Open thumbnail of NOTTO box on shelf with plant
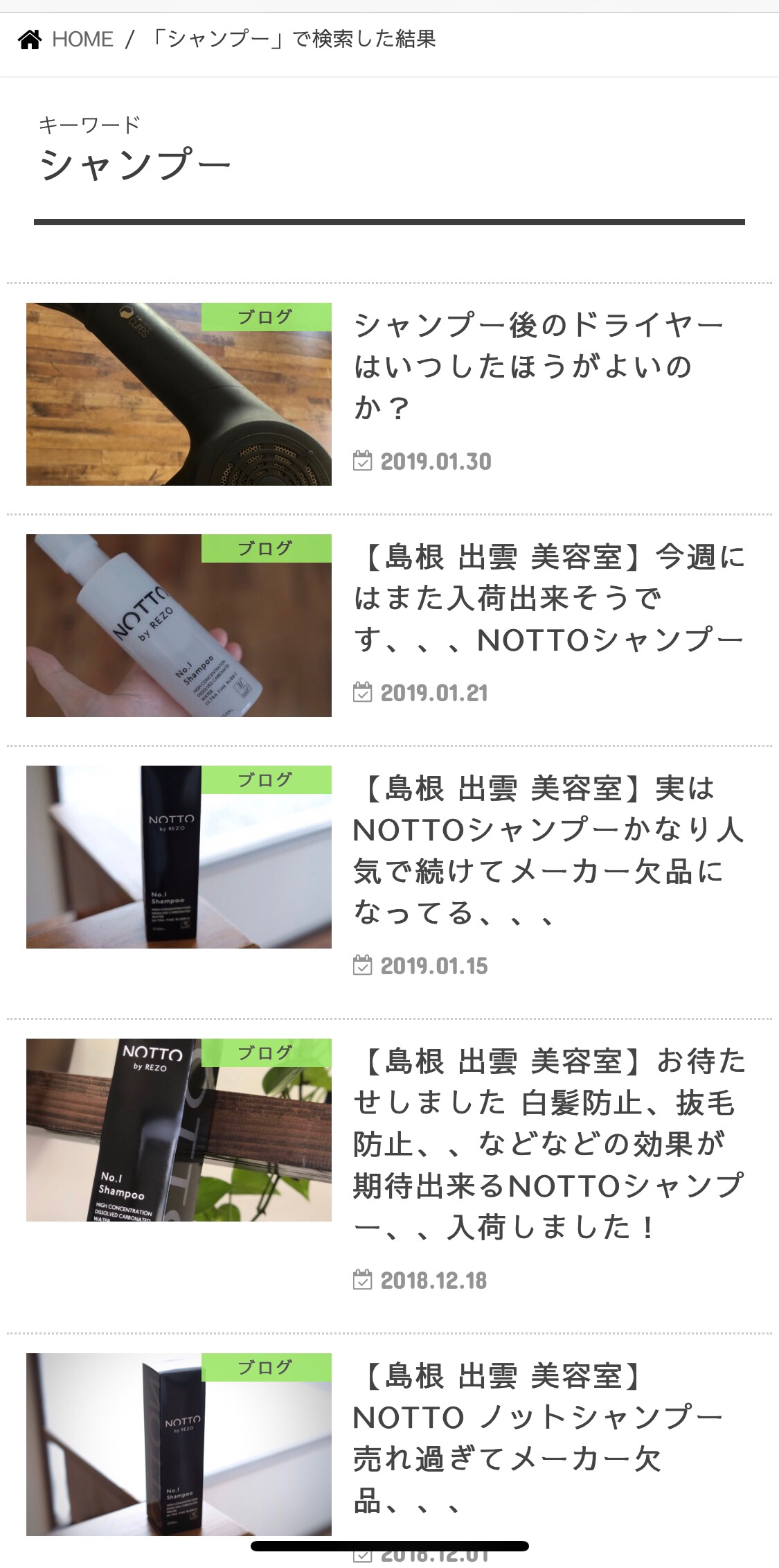This screenshot has height=1568, width=779. 179,1130
